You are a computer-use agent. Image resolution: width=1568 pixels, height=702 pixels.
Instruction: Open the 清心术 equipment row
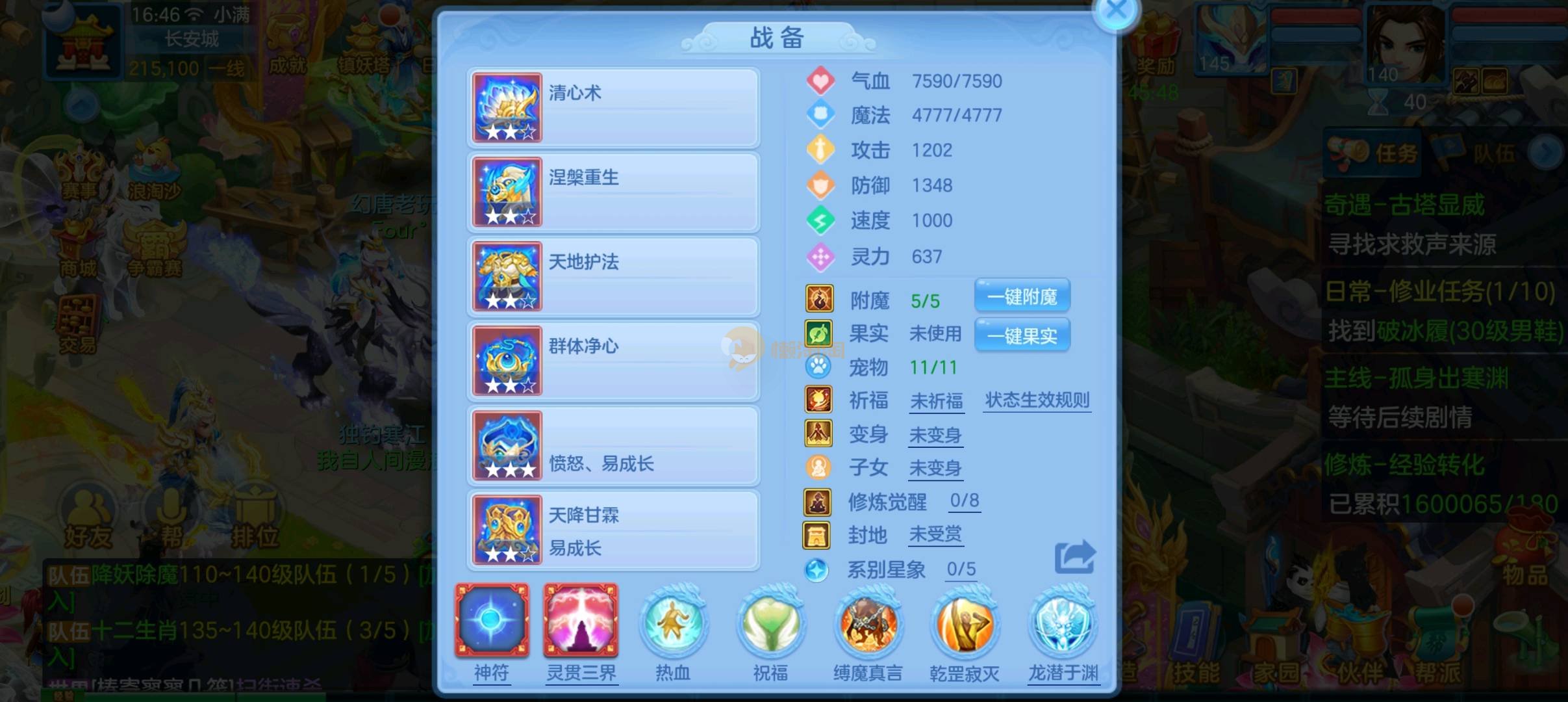tap(613, 108)
